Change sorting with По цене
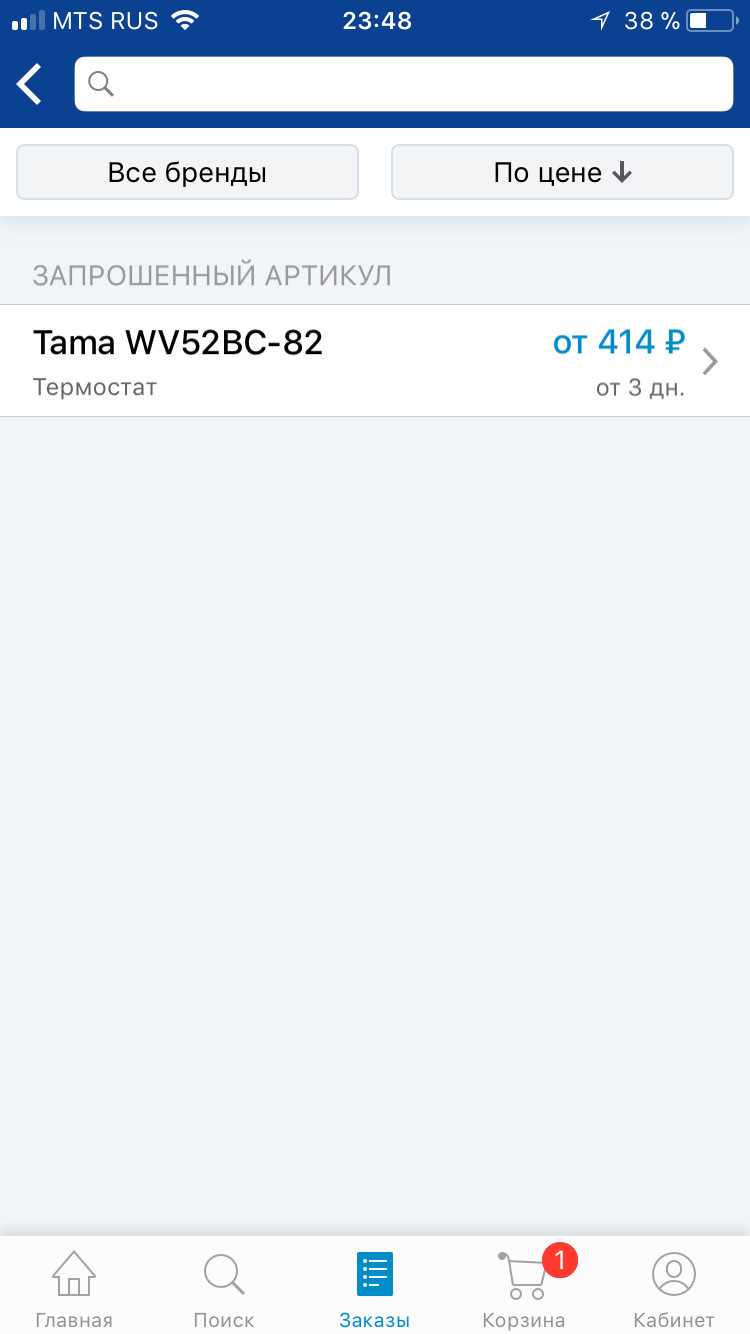The height and width of the screenshot is (1334, 750). click(x=562, y=173)
